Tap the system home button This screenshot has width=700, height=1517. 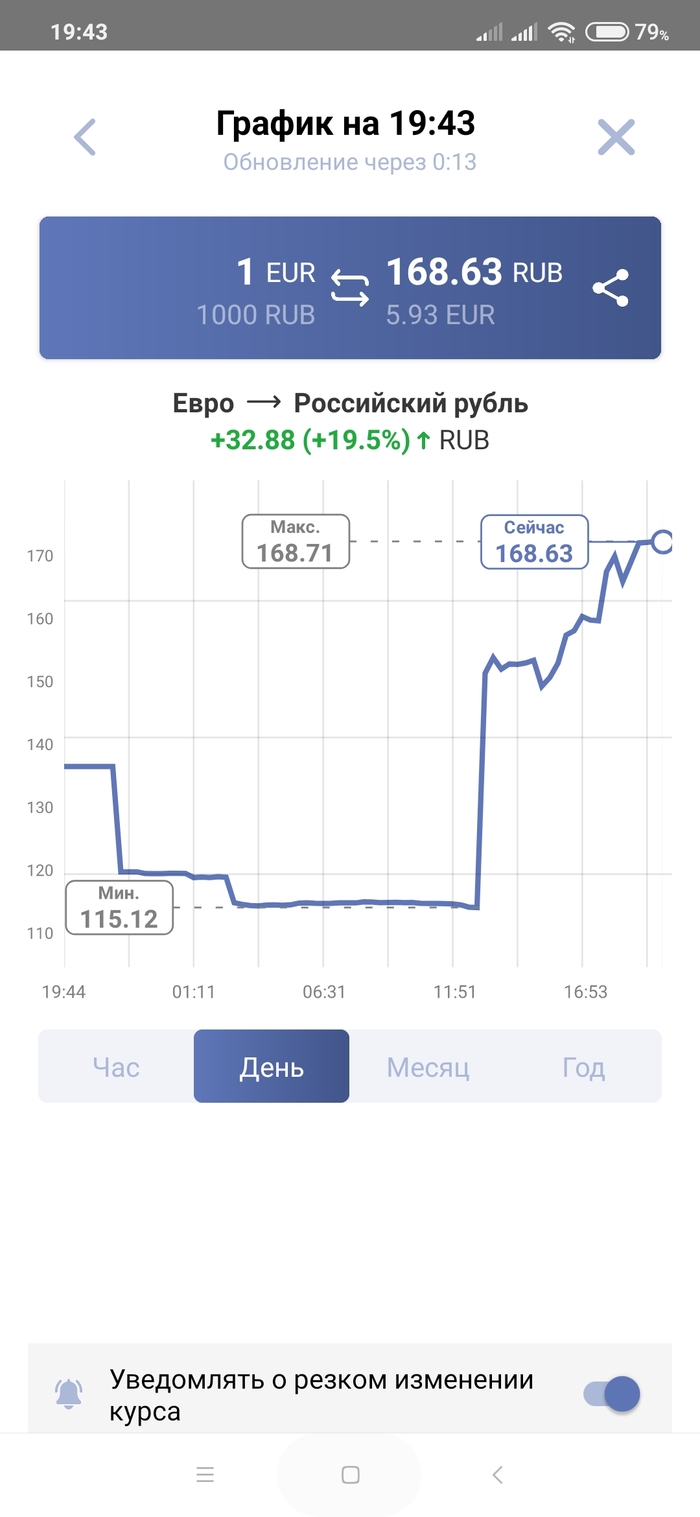click(350, 1475)
